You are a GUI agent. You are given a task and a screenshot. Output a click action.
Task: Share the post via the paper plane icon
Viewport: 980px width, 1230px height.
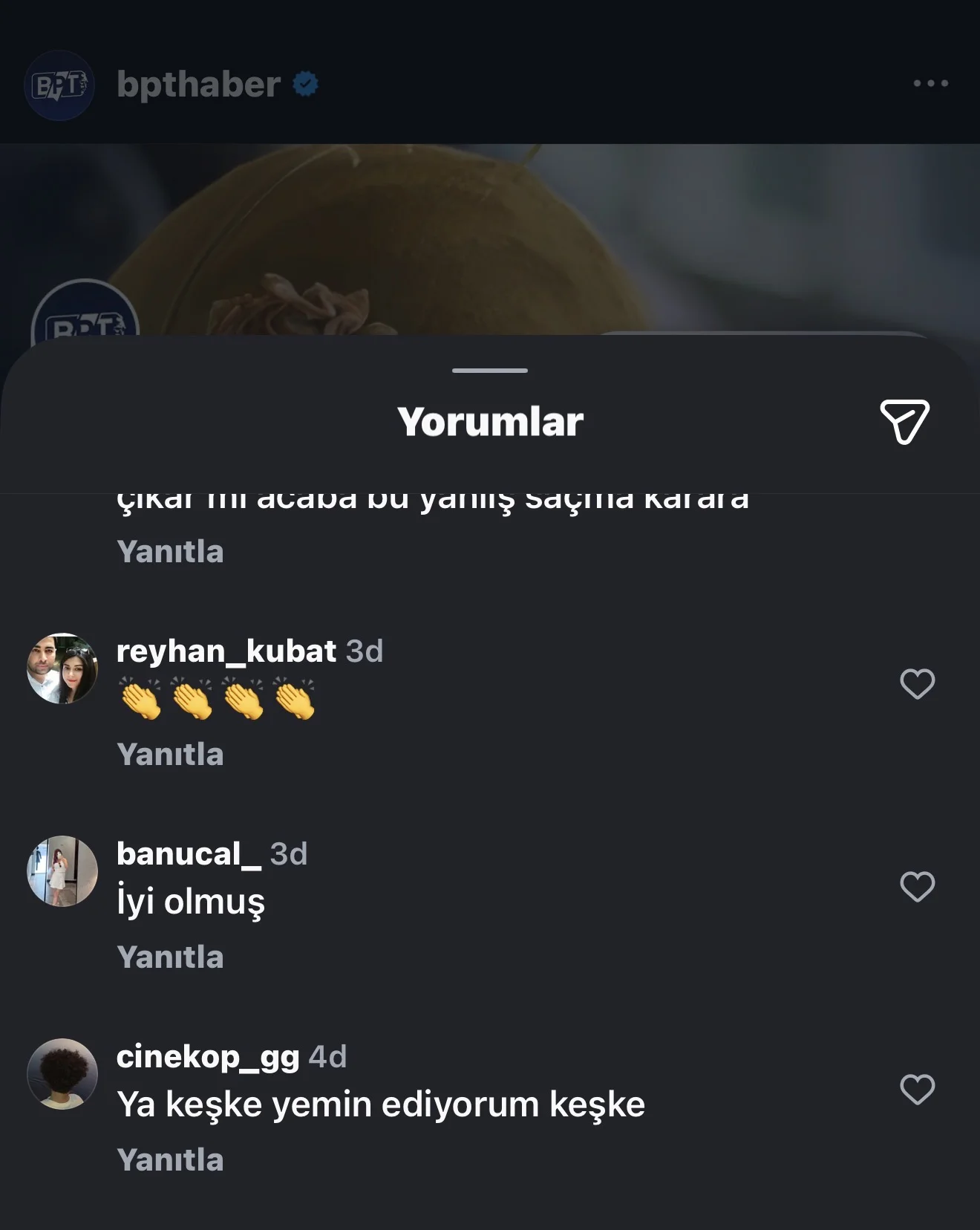coord(904,421)
